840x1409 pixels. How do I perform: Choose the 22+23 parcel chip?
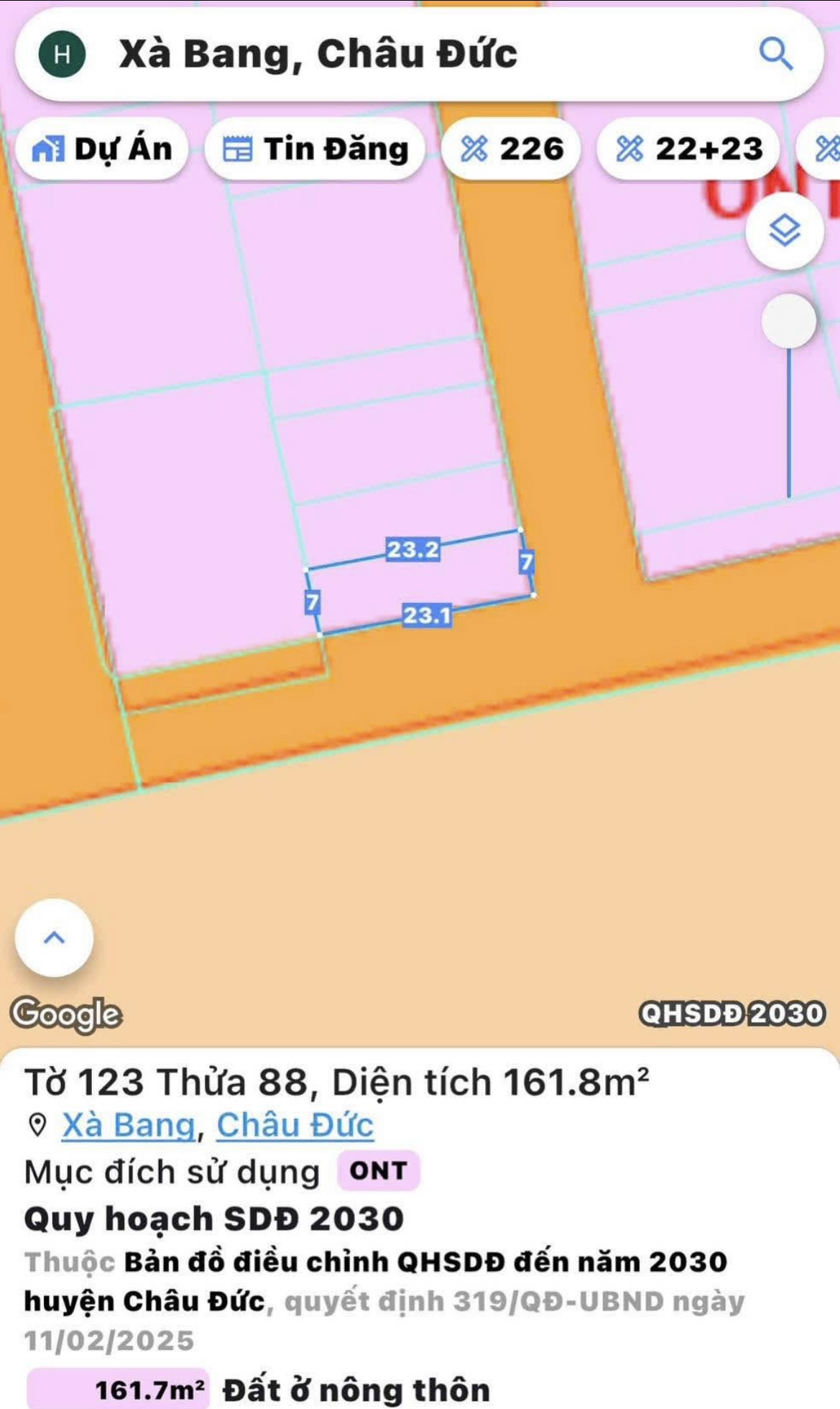(688, 149)
